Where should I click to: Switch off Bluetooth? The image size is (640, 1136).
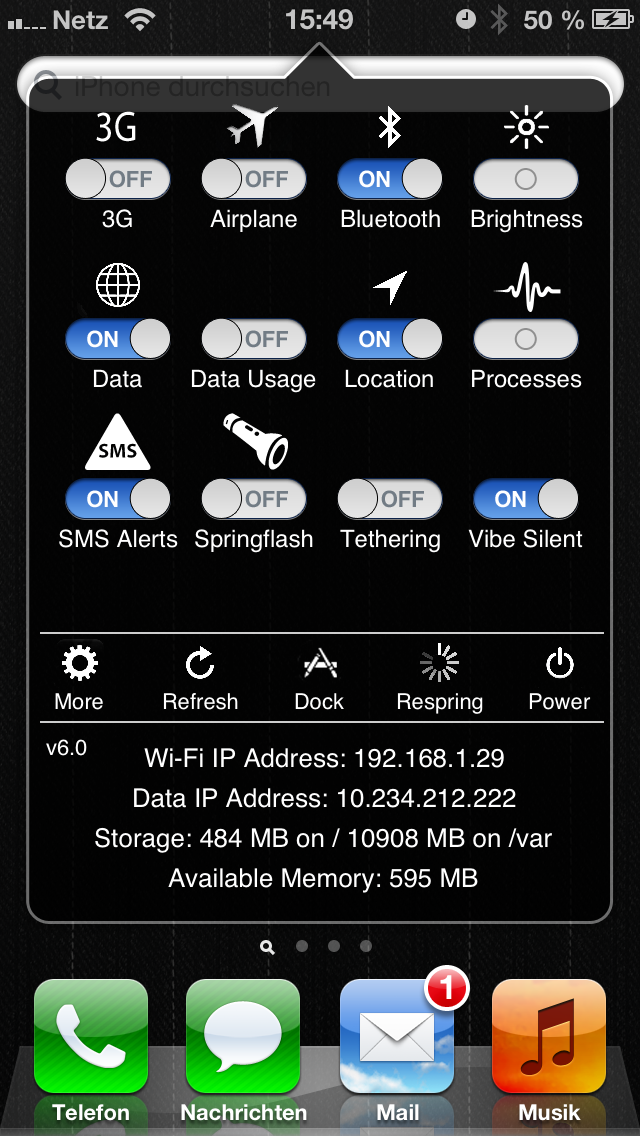[390, 180]
